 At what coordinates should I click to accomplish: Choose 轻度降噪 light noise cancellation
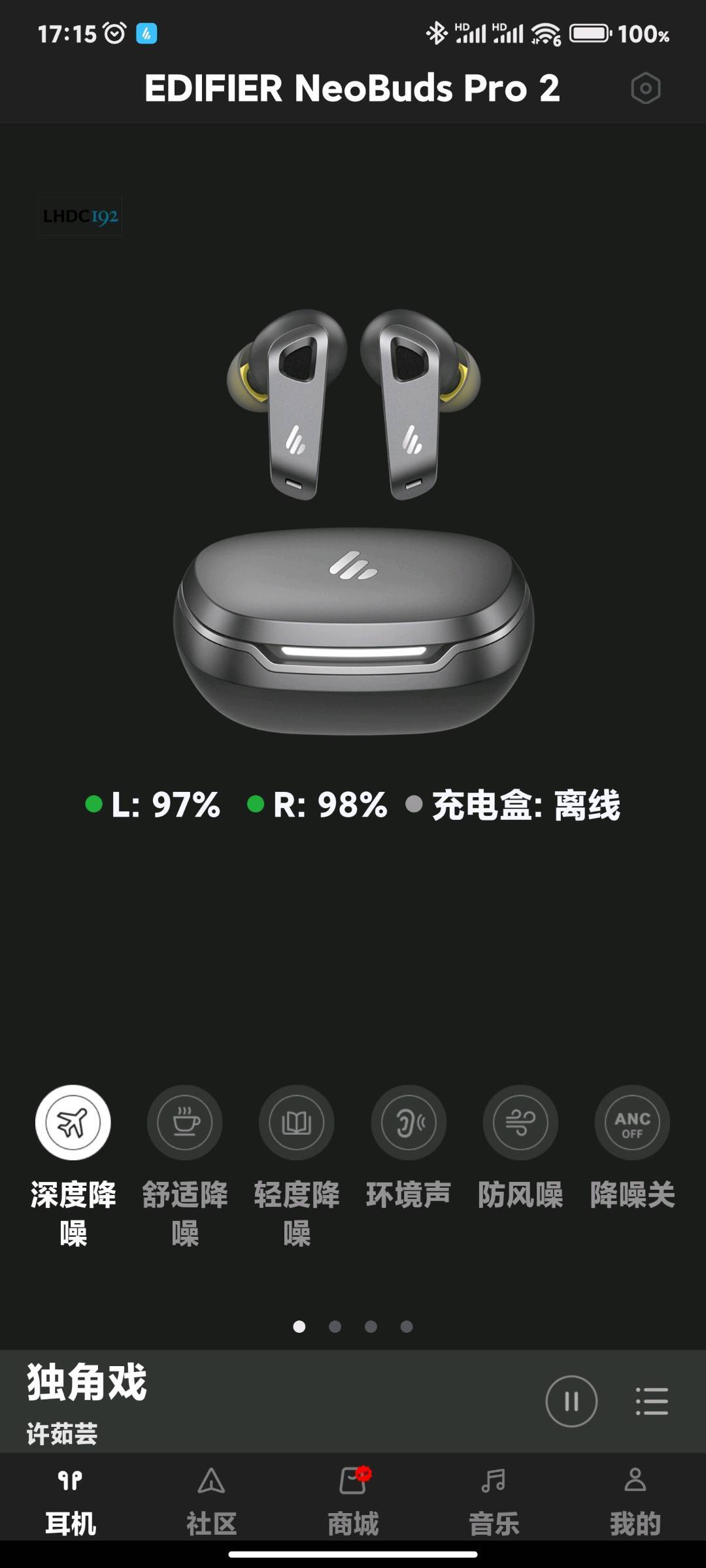(296, 1122)
